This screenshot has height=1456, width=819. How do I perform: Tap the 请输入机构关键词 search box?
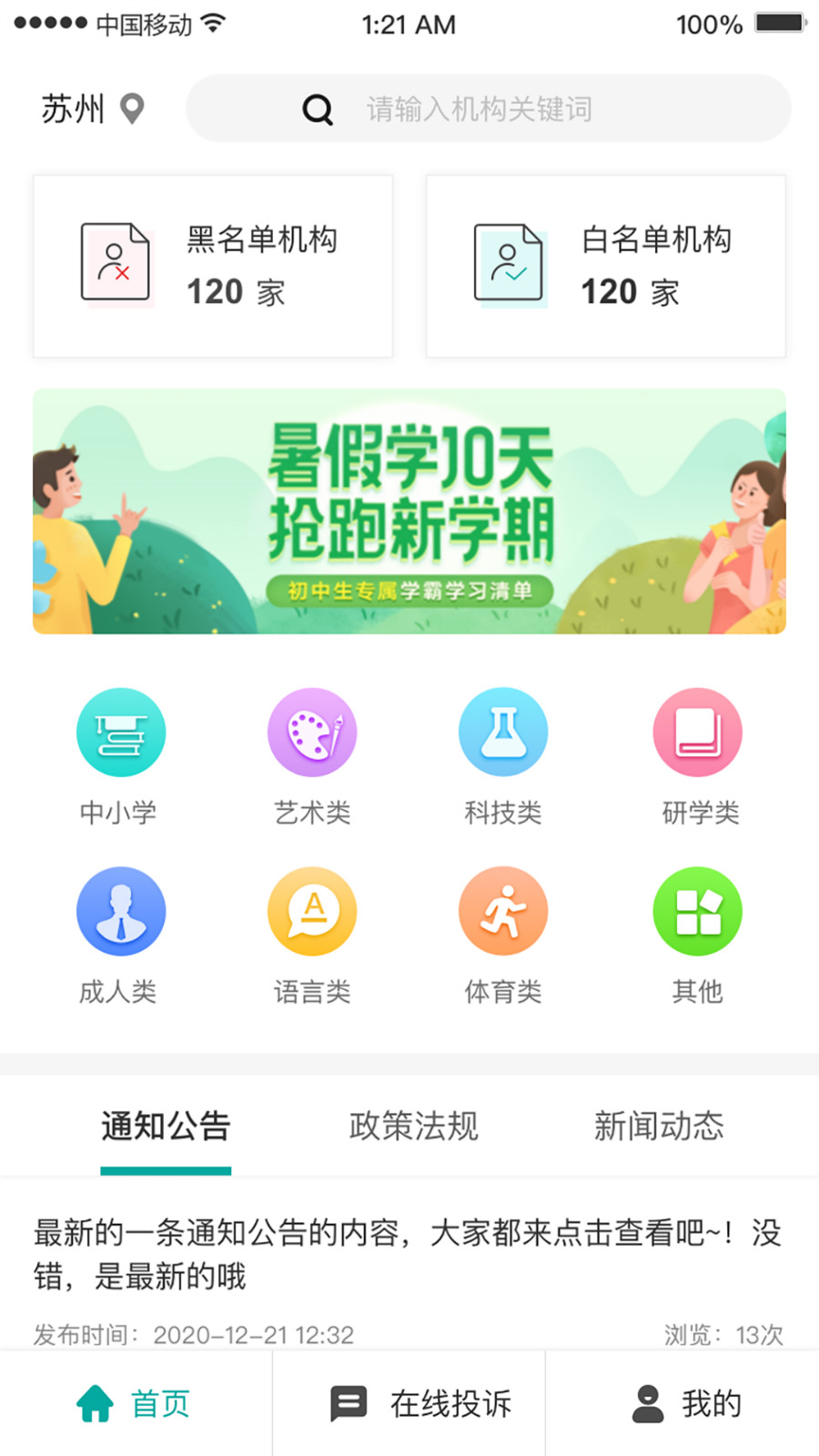coord(488,109)
